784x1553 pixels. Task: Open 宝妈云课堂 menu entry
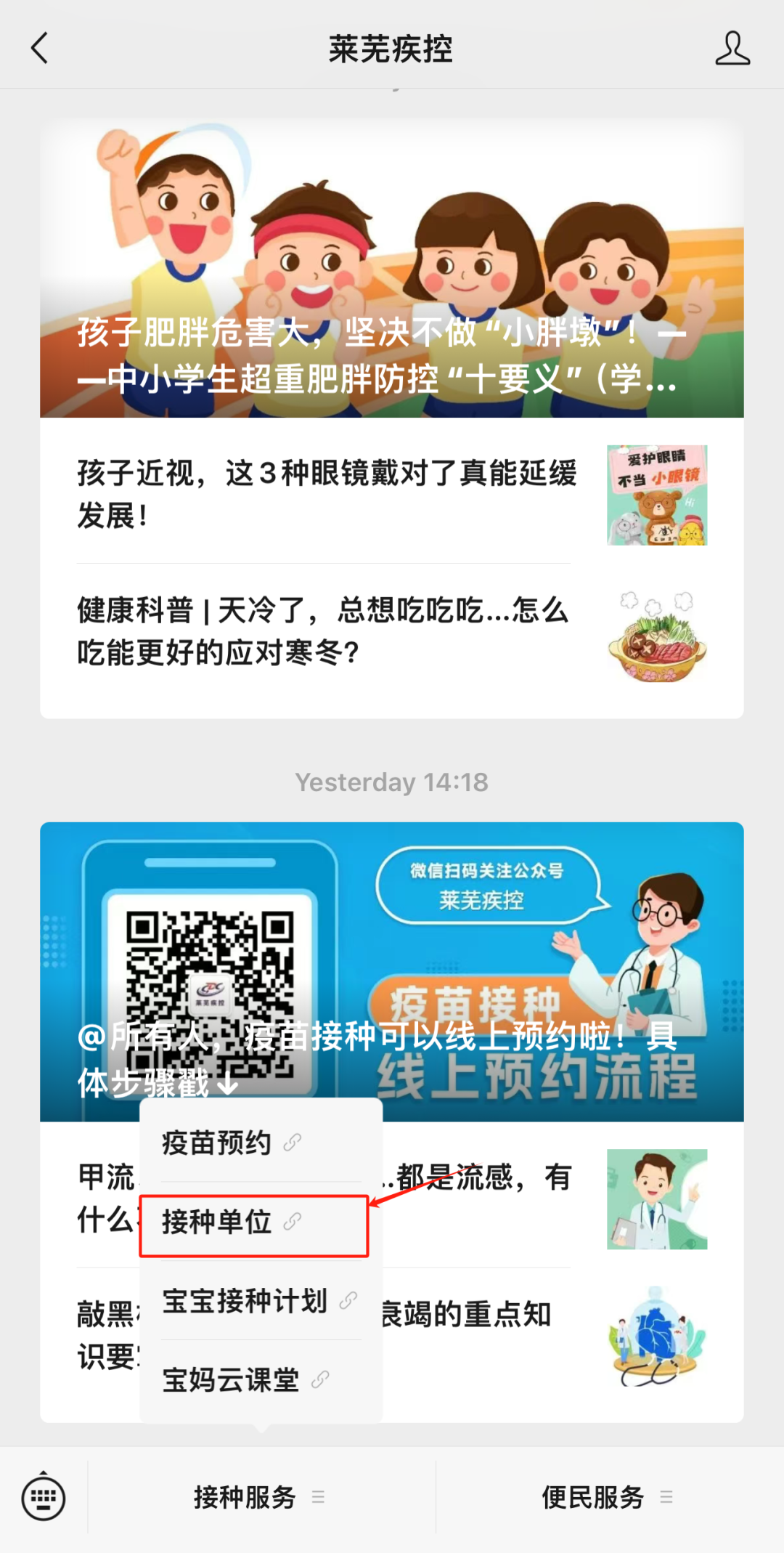coord(231,1379)
